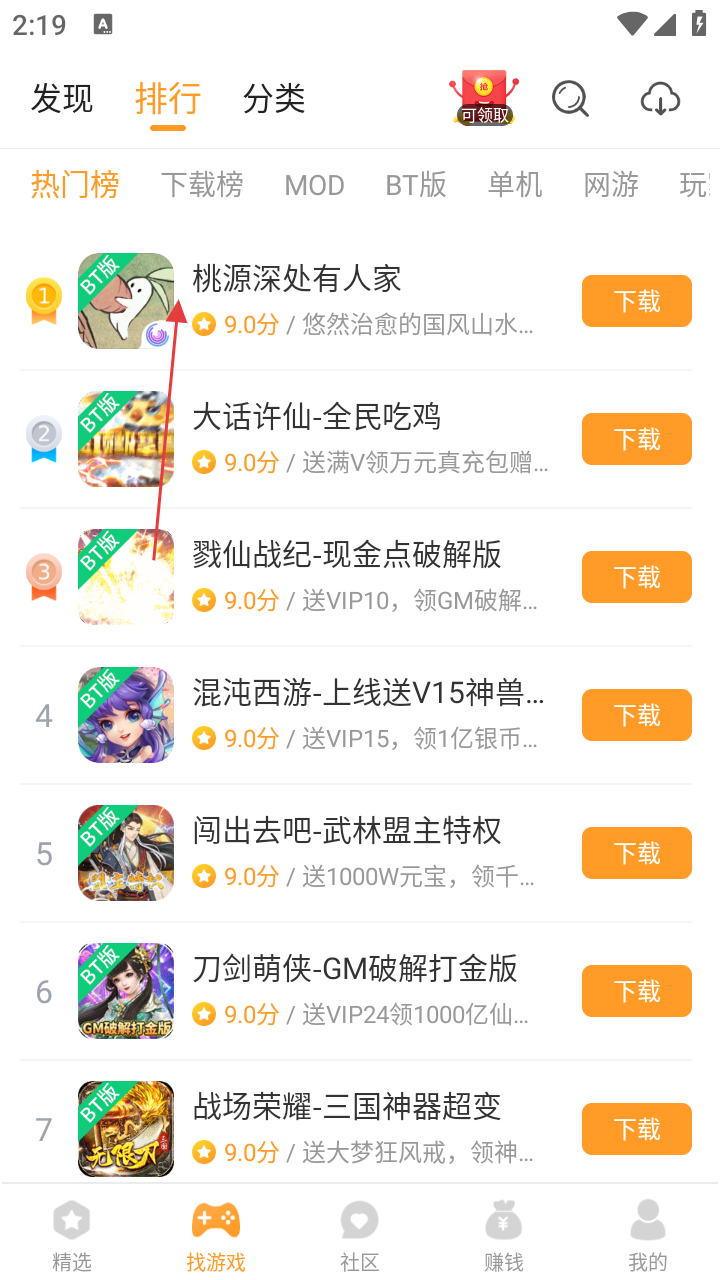720x1280 pixels.
Task: Open the search icon
Action: 570,98
